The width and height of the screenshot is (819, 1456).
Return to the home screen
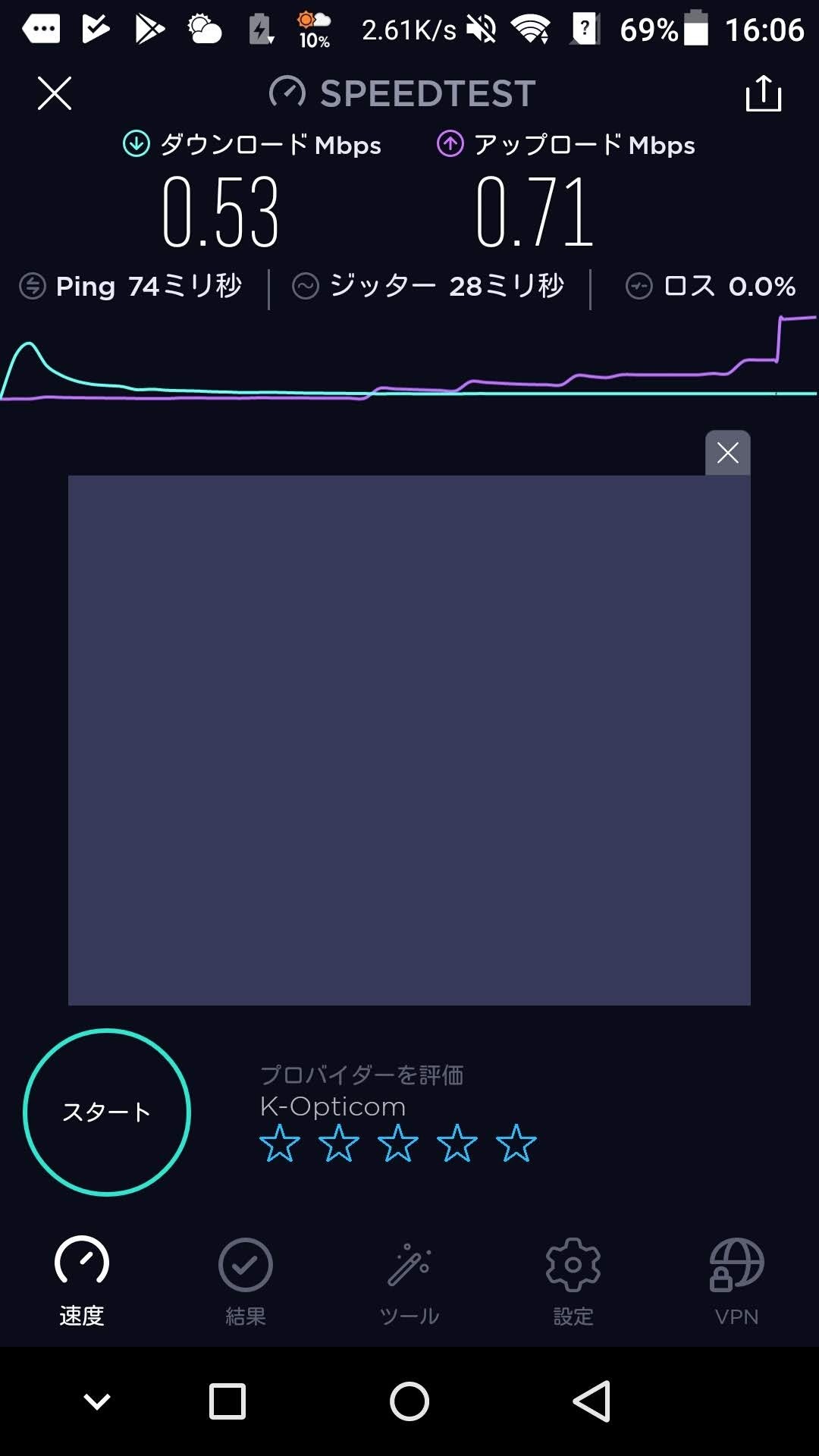click(409, 1401)
